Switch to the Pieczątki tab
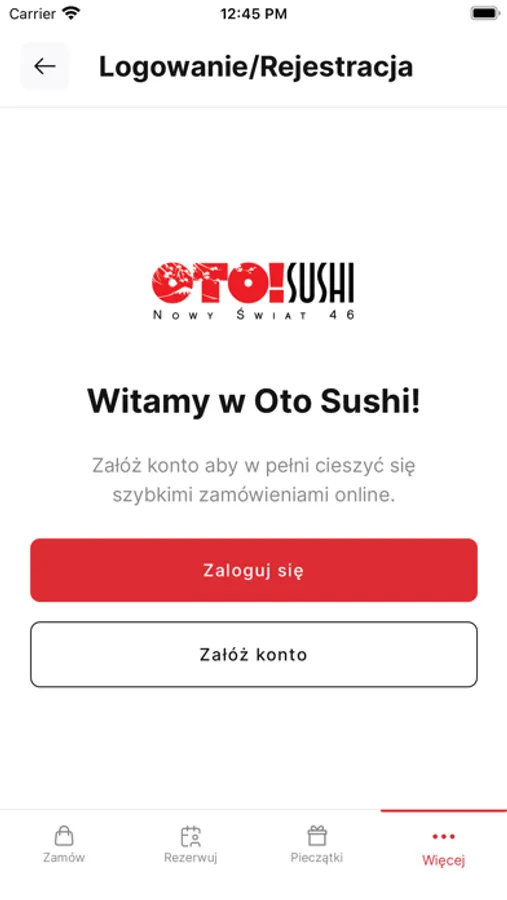This screenshot has width=507, height=900. (317, 844)
